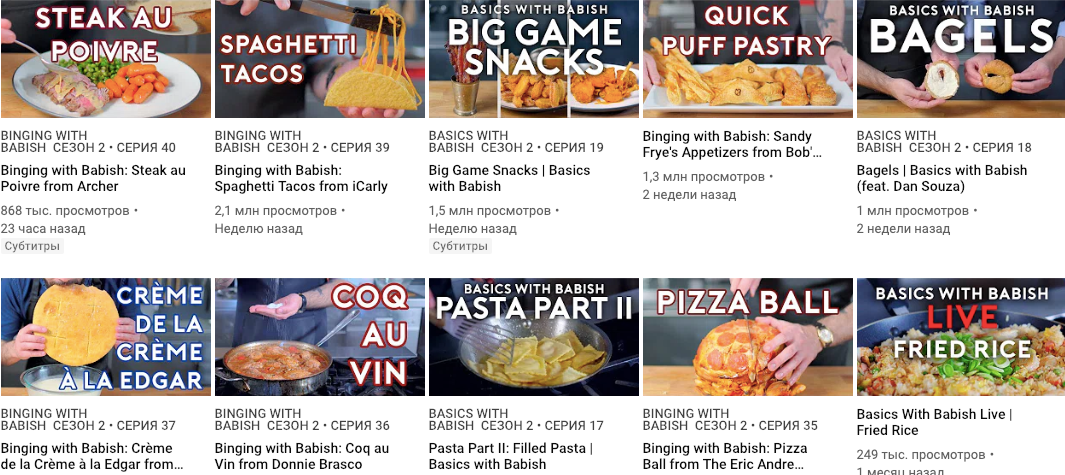This screenshot has width=1065, height=475.
Task: Open the Coq au Vin video thumbnail
Action: click(319, 337)
